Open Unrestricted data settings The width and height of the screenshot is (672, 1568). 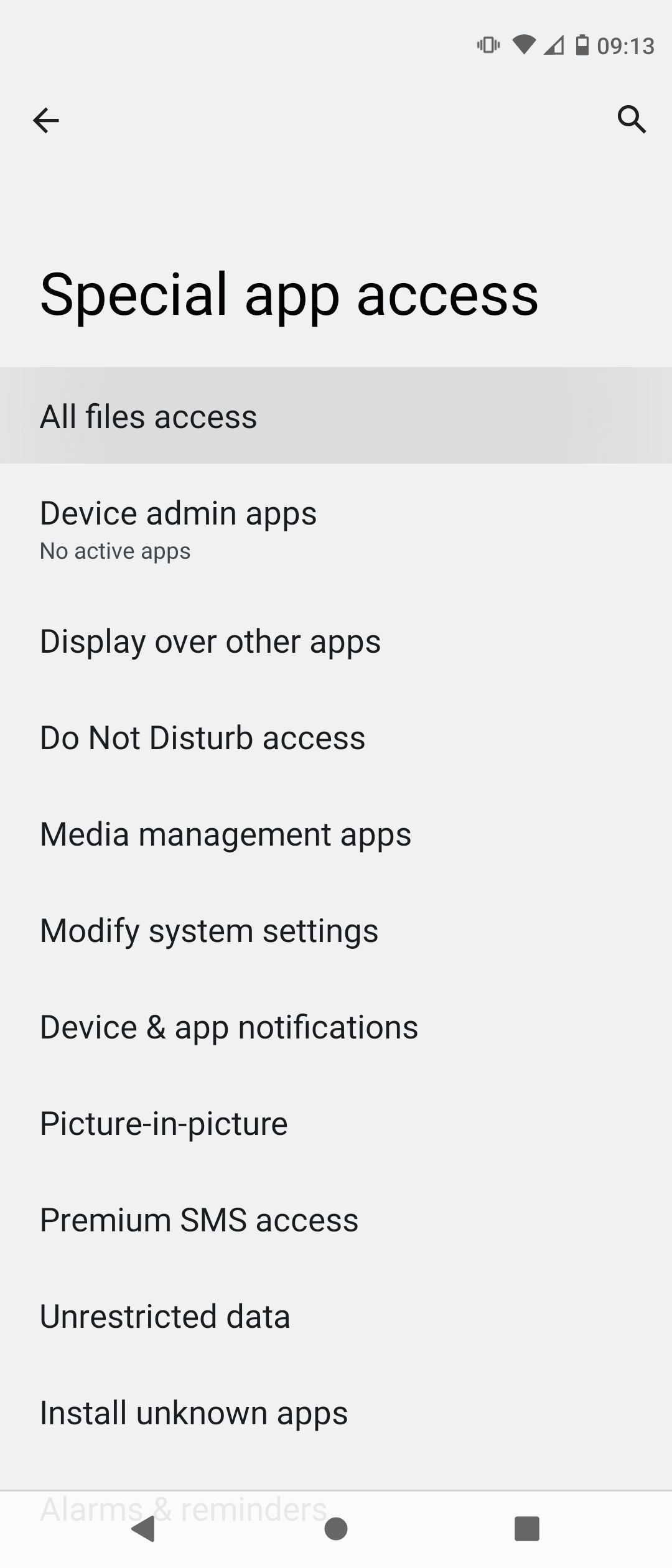[336, 1316]
